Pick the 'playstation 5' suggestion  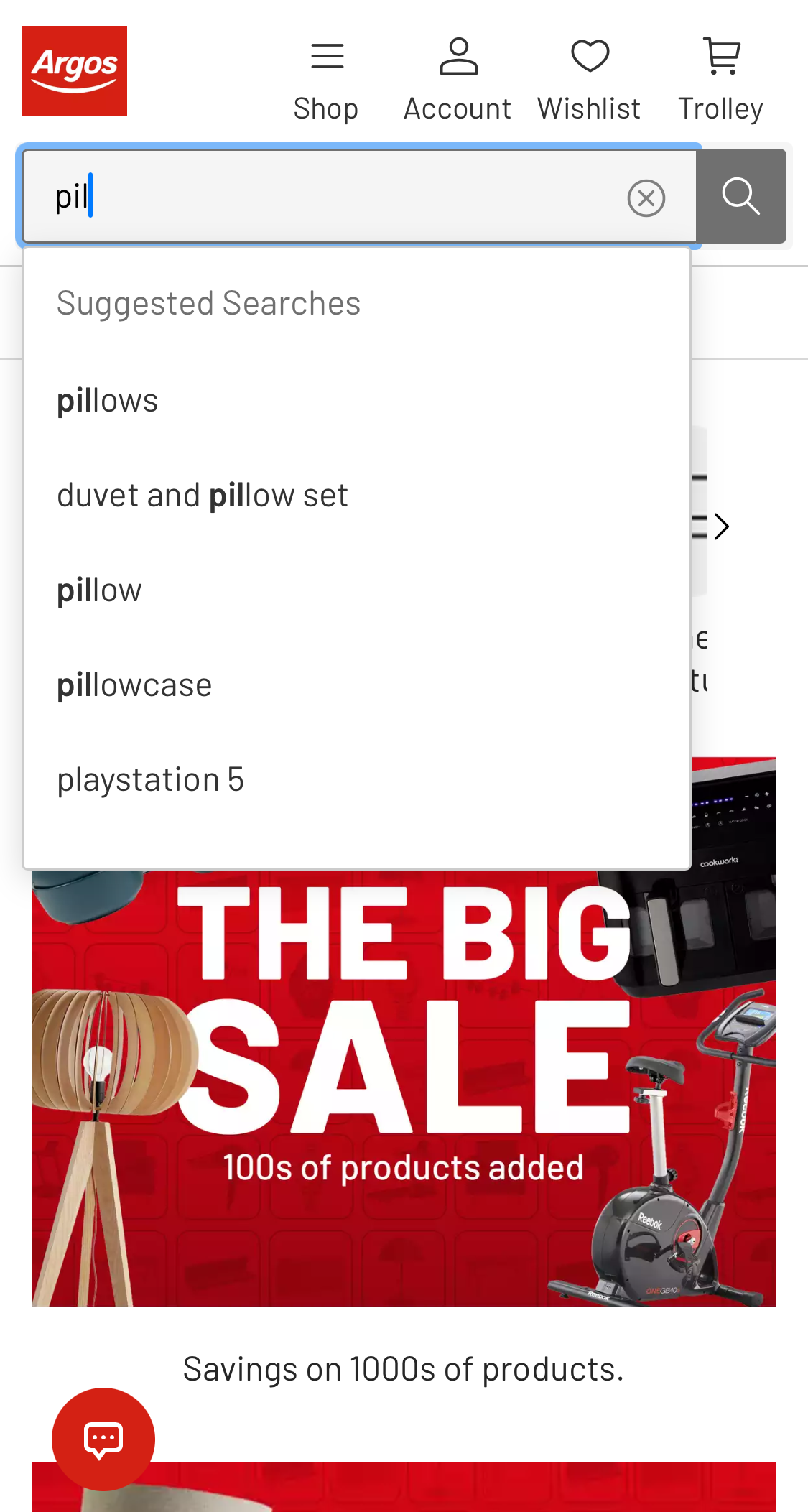point(151,779)
